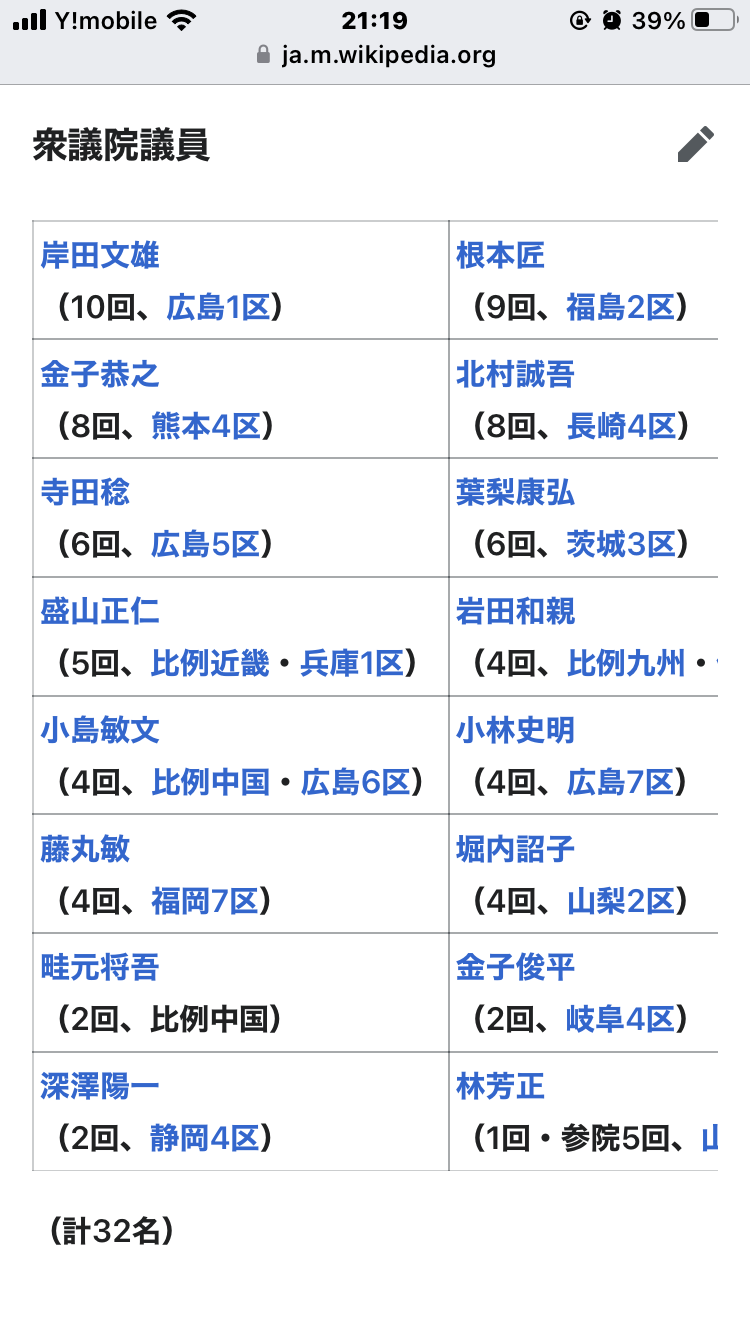Go to the 畦元将吾 article
The width and height of the screenshot is (750, 1334).
point(100,967)
